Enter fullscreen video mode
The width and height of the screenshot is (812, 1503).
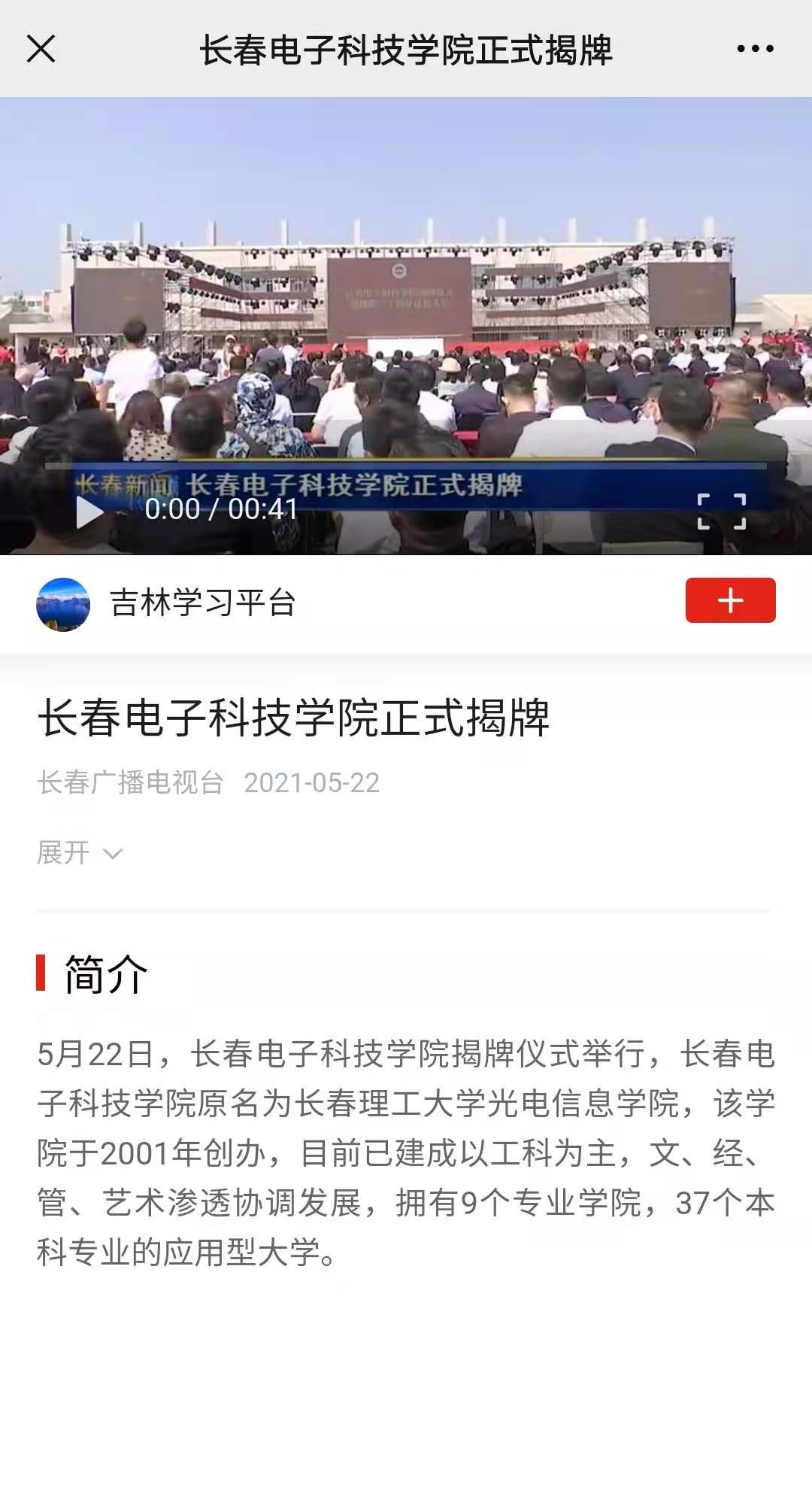721,512
